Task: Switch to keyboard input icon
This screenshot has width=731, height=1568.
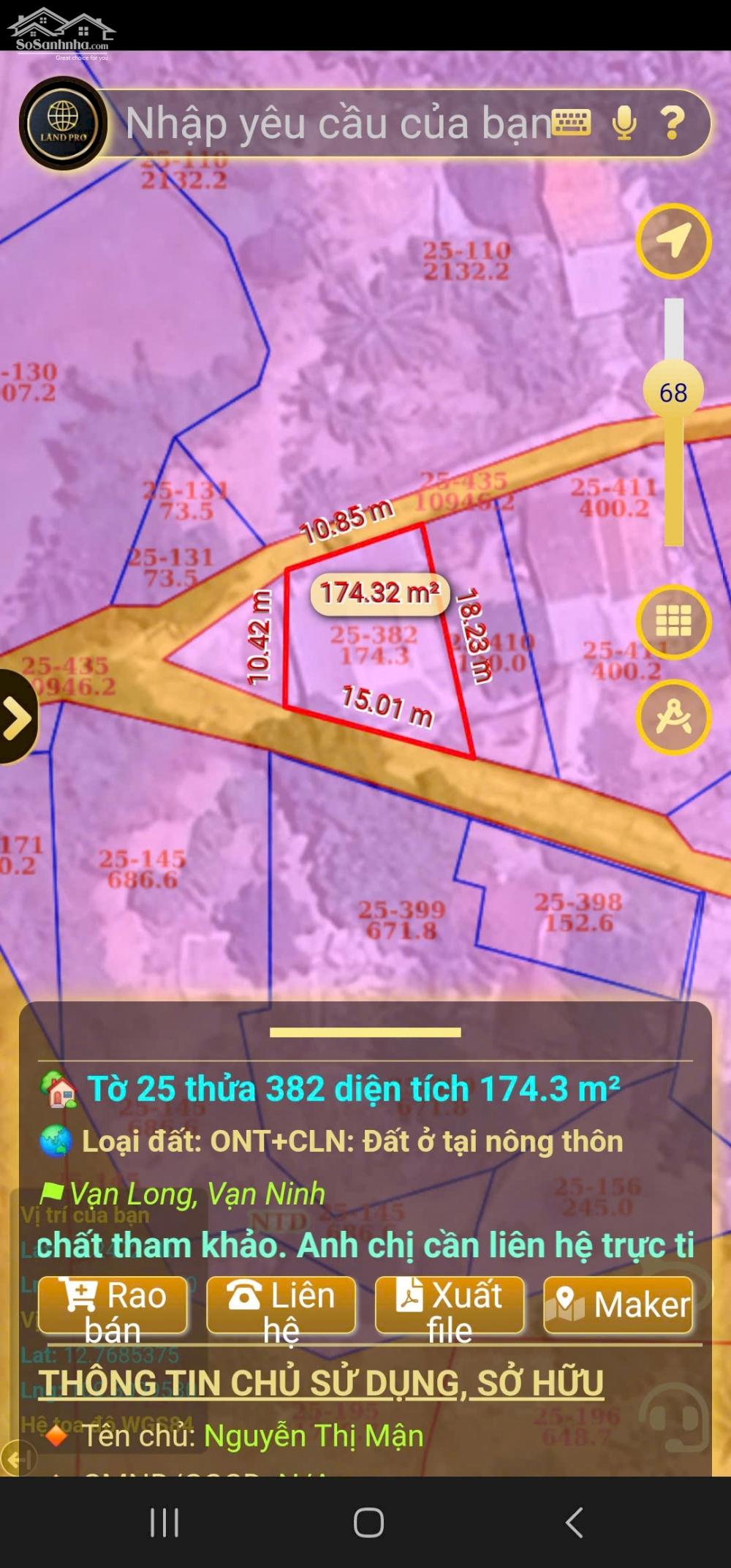Action: coord(571,122)
